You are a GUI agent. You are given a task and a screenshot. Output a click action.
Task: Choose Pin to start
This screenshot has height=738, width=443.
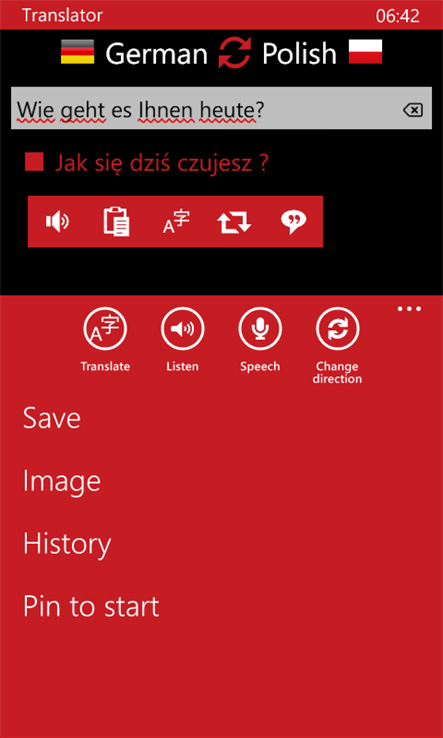[x=91, y=606]
